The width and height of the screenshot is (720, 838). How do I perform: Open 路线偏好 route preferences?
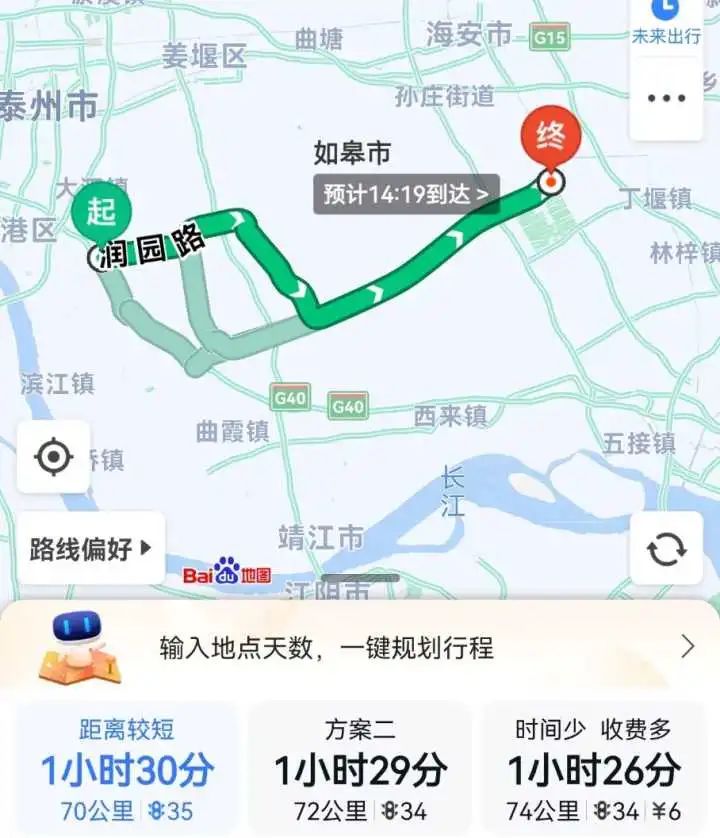tap(91, 548)
